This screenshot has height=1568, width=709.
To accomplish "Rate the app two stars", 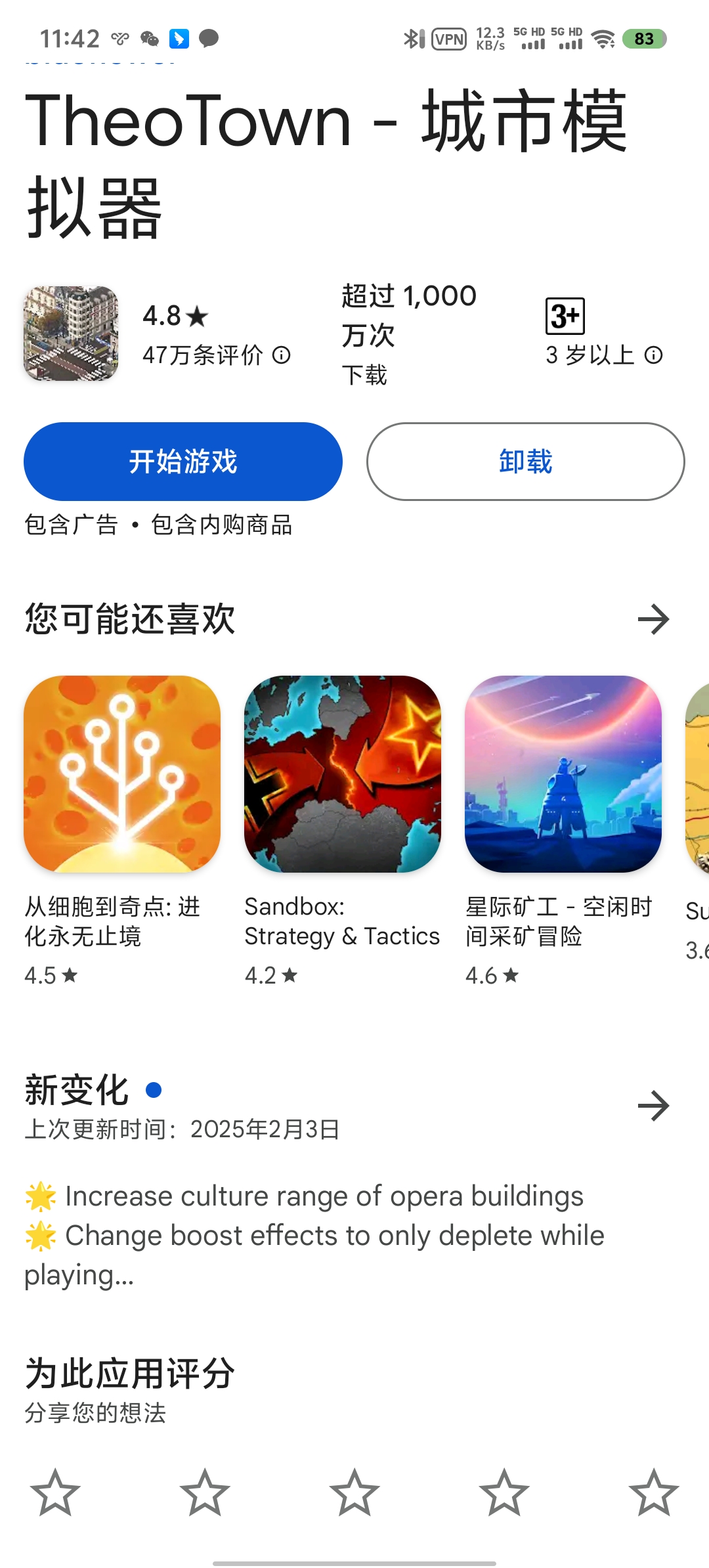I will [205, 1492].
